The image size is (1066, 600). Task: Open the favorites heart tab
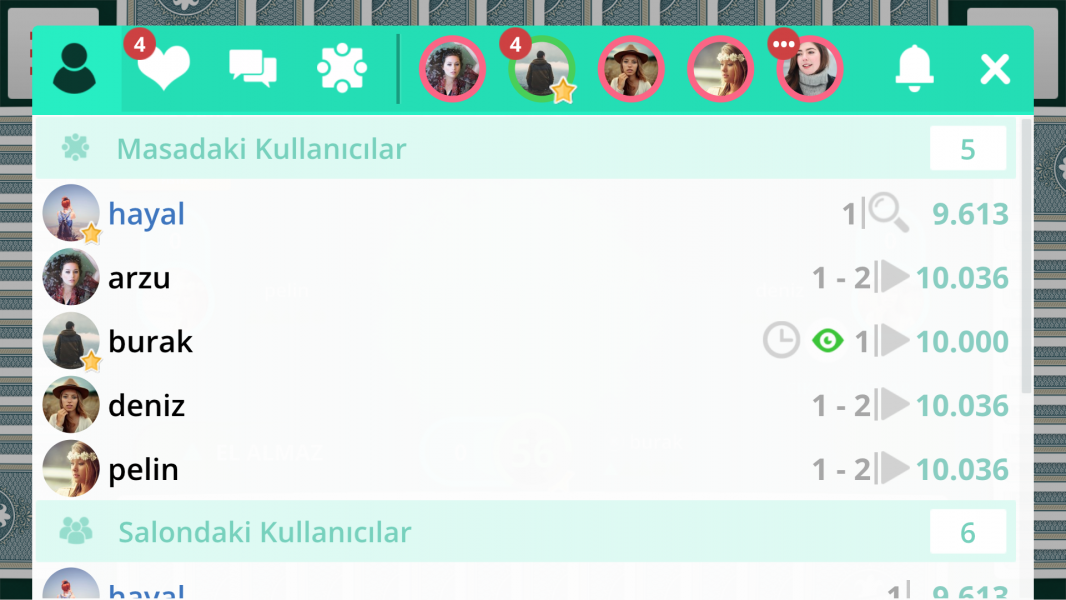coord(163,68)
